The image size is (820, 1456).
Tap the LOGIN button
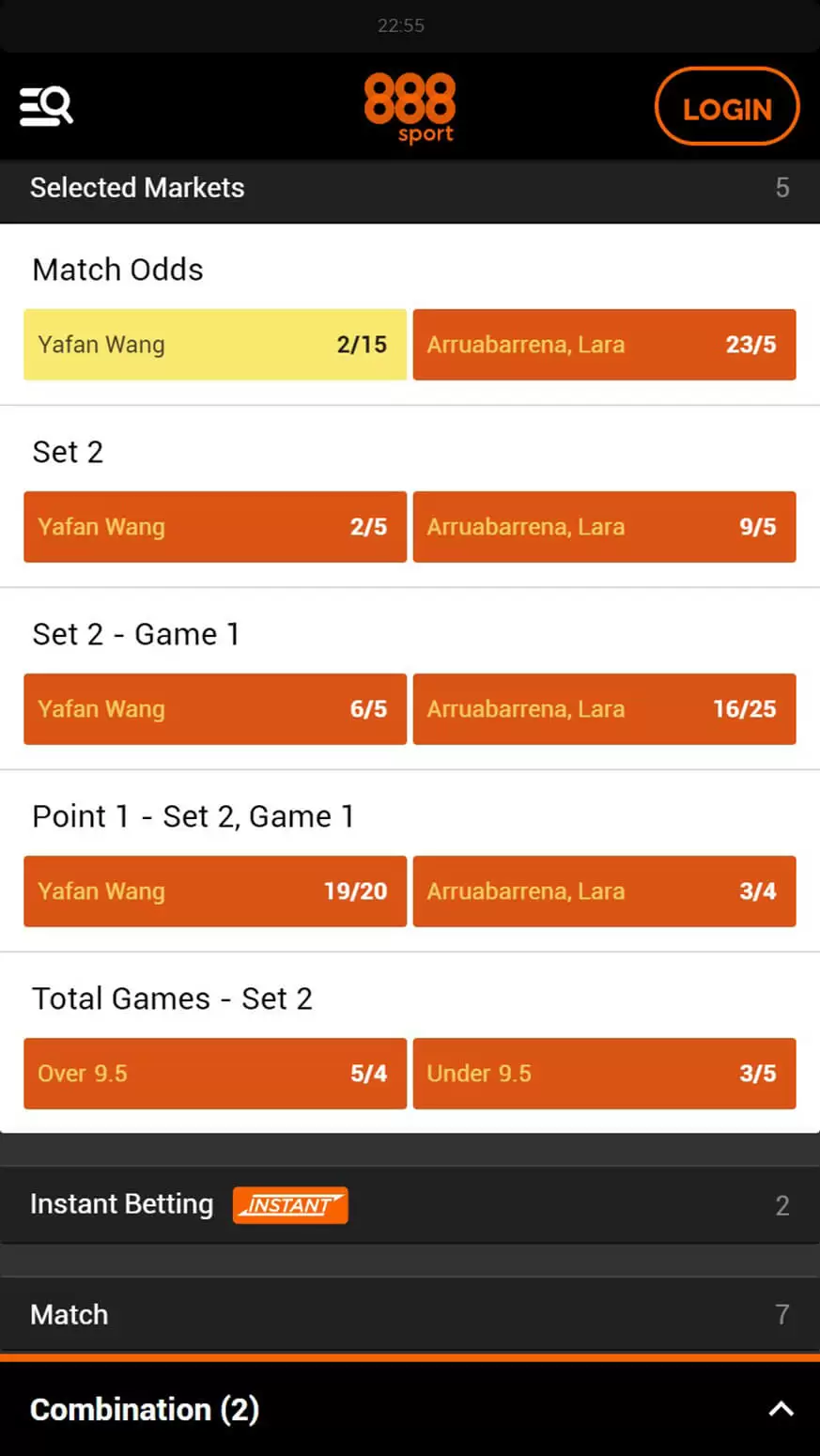(726, 107)
